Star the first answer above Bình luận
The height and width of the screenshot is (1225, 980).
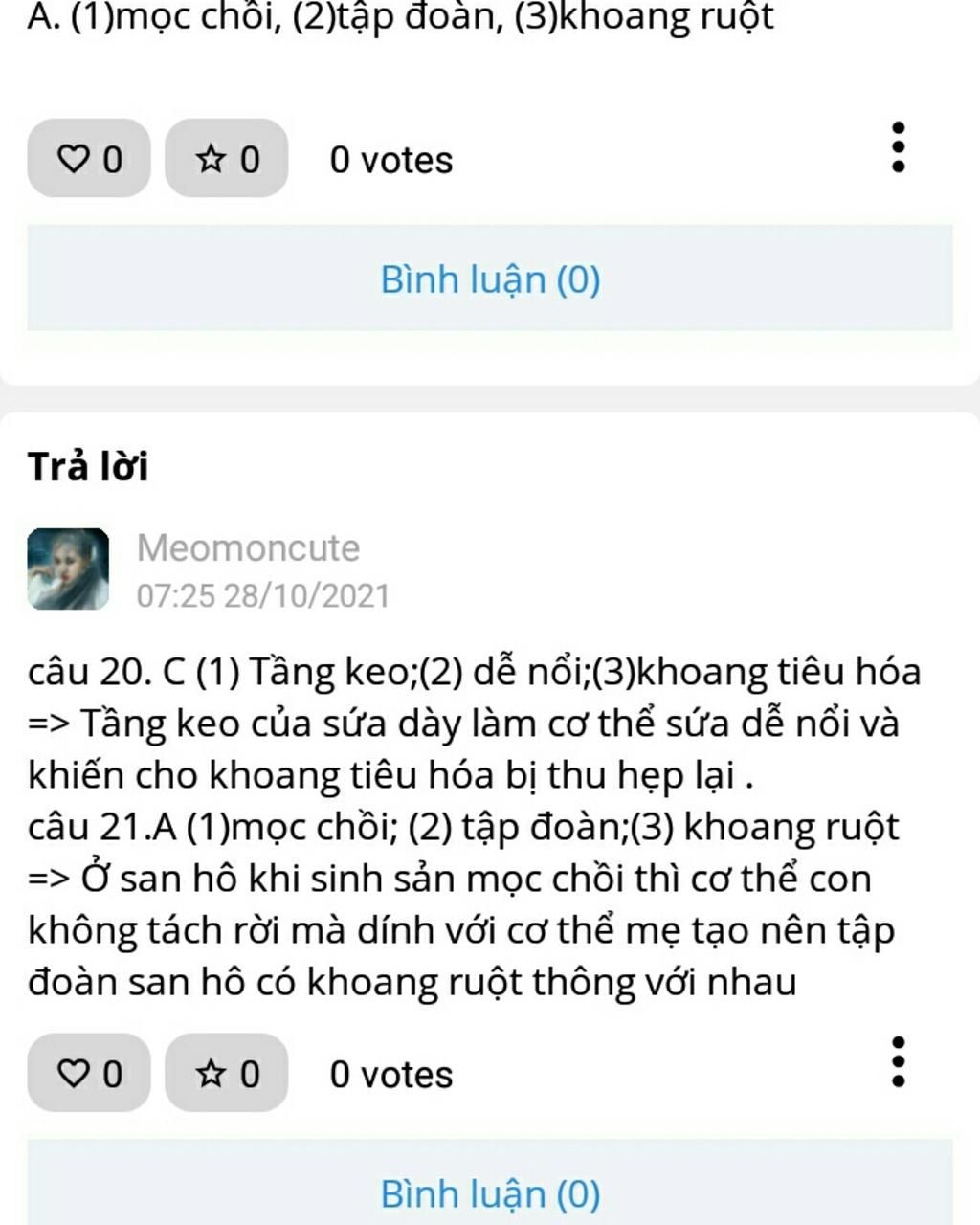pos(227,159)
